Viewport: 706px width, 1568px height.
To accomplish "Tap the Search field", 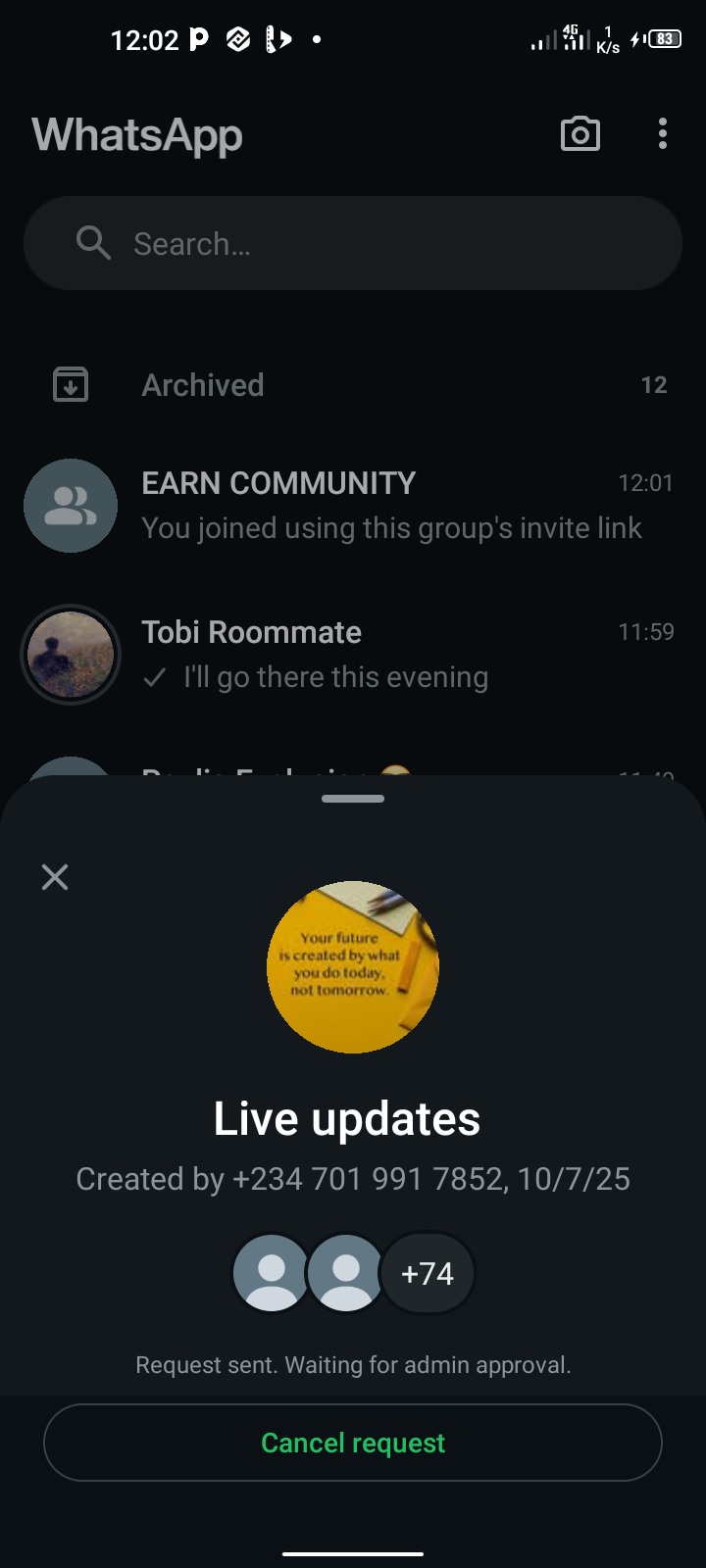I will pos(353,243).
